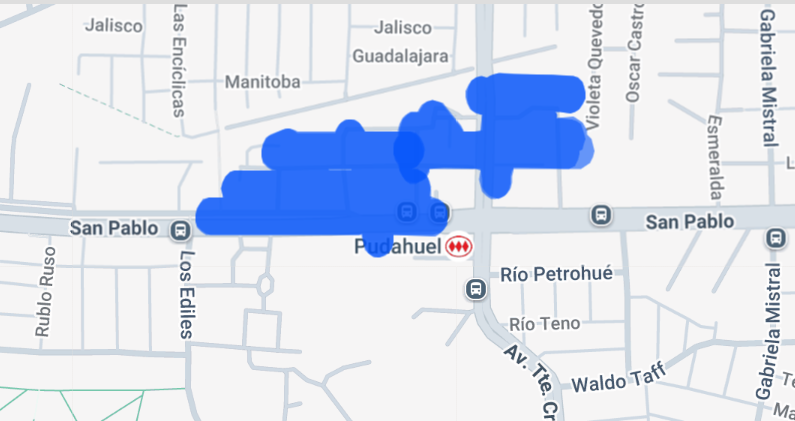Select the bus stop below Violeta Quevedo street
The height and width of the screenshot is (421, 795).
pos(601,214)
